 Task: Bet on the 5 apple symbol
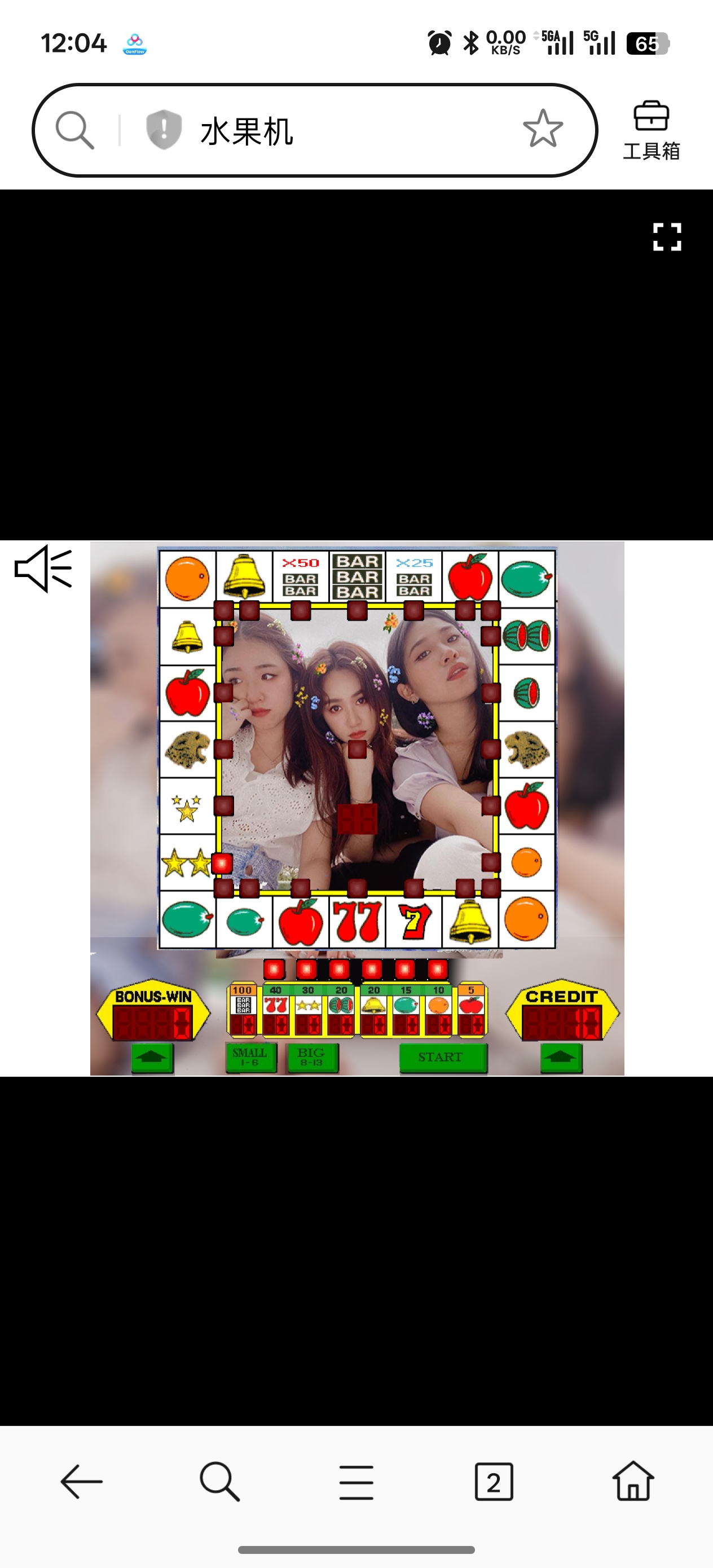point(470,1009)
